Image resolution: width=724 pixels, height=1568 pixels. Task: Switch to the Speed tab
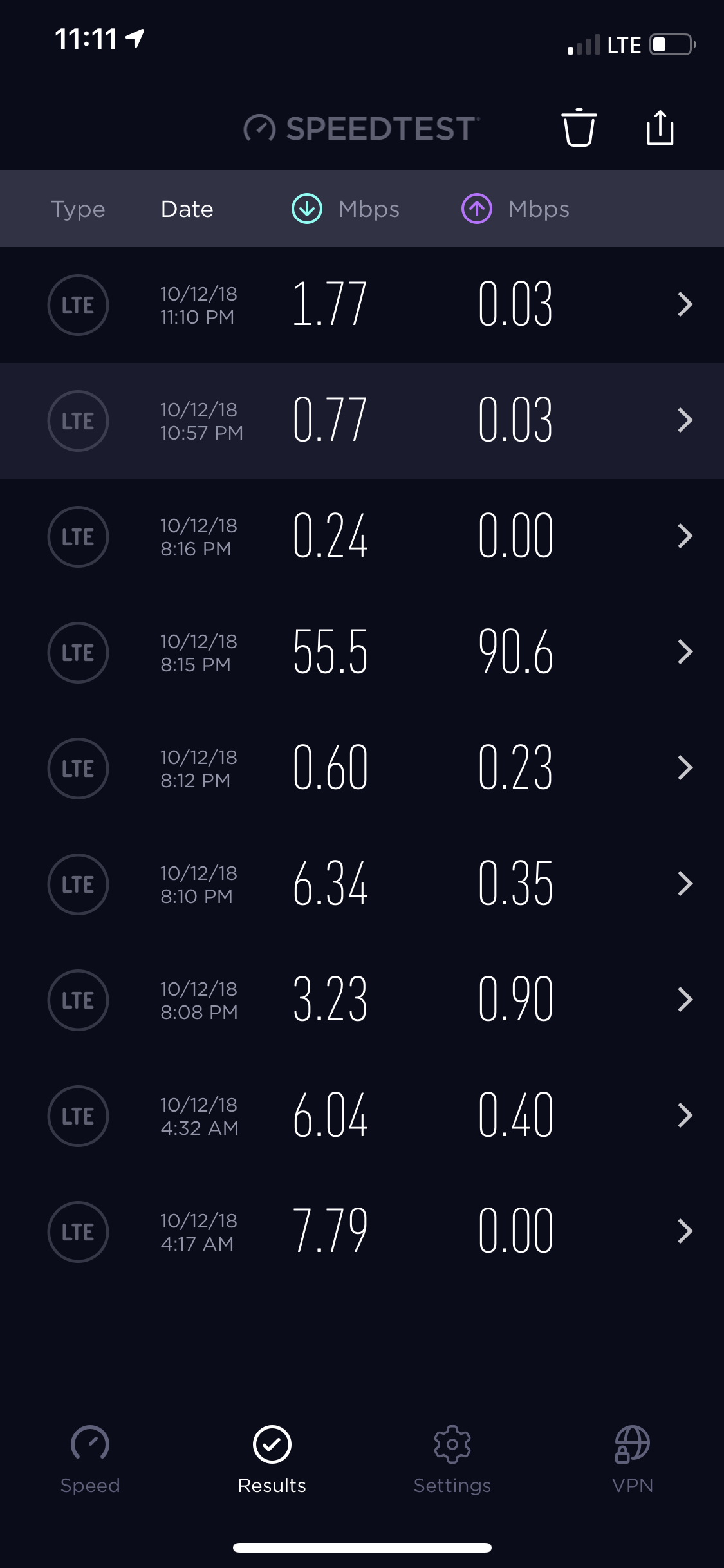(90, 1459)
